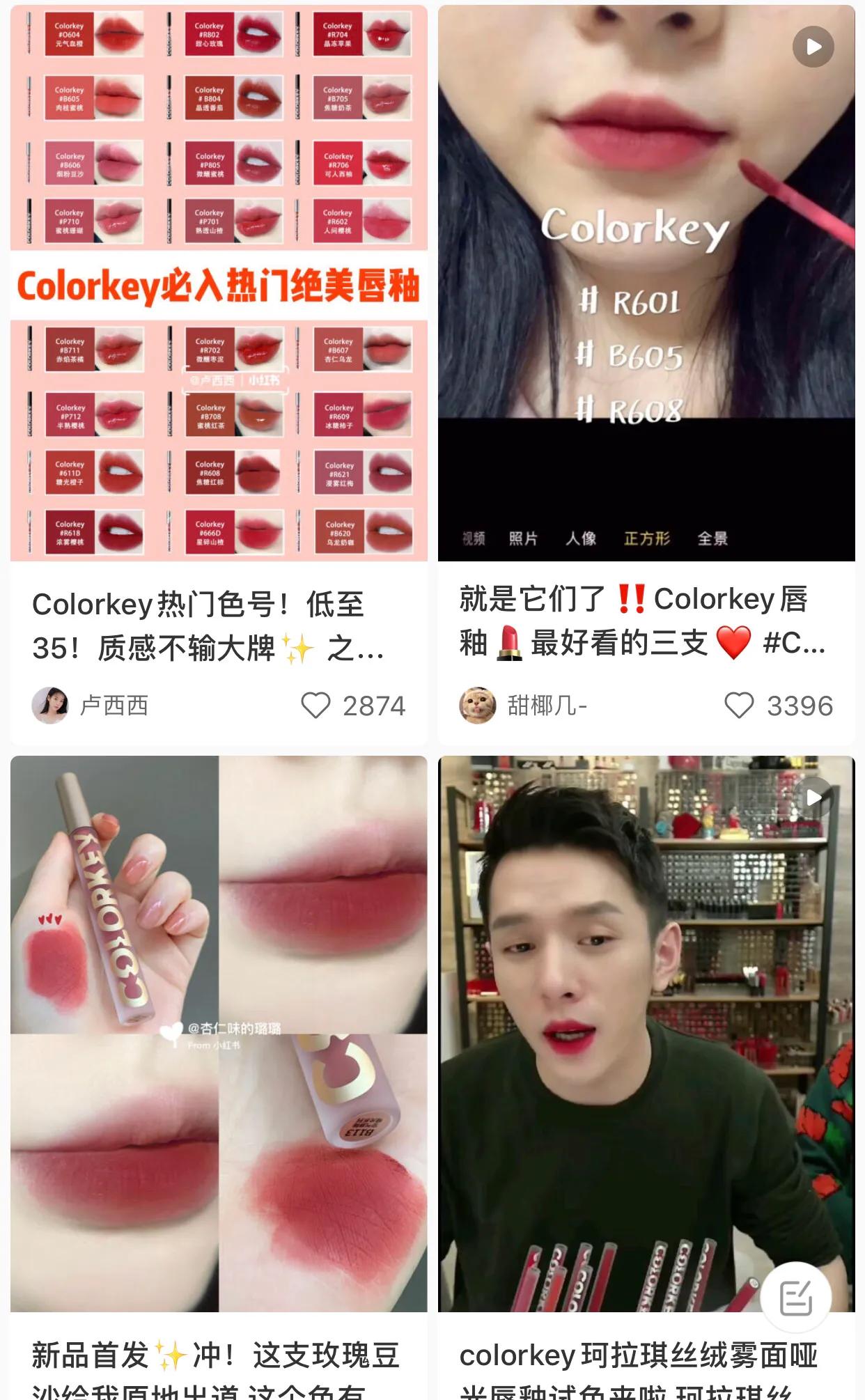Click the 2874 like count
Screen dimensions: 865x1400
[374, 706]
